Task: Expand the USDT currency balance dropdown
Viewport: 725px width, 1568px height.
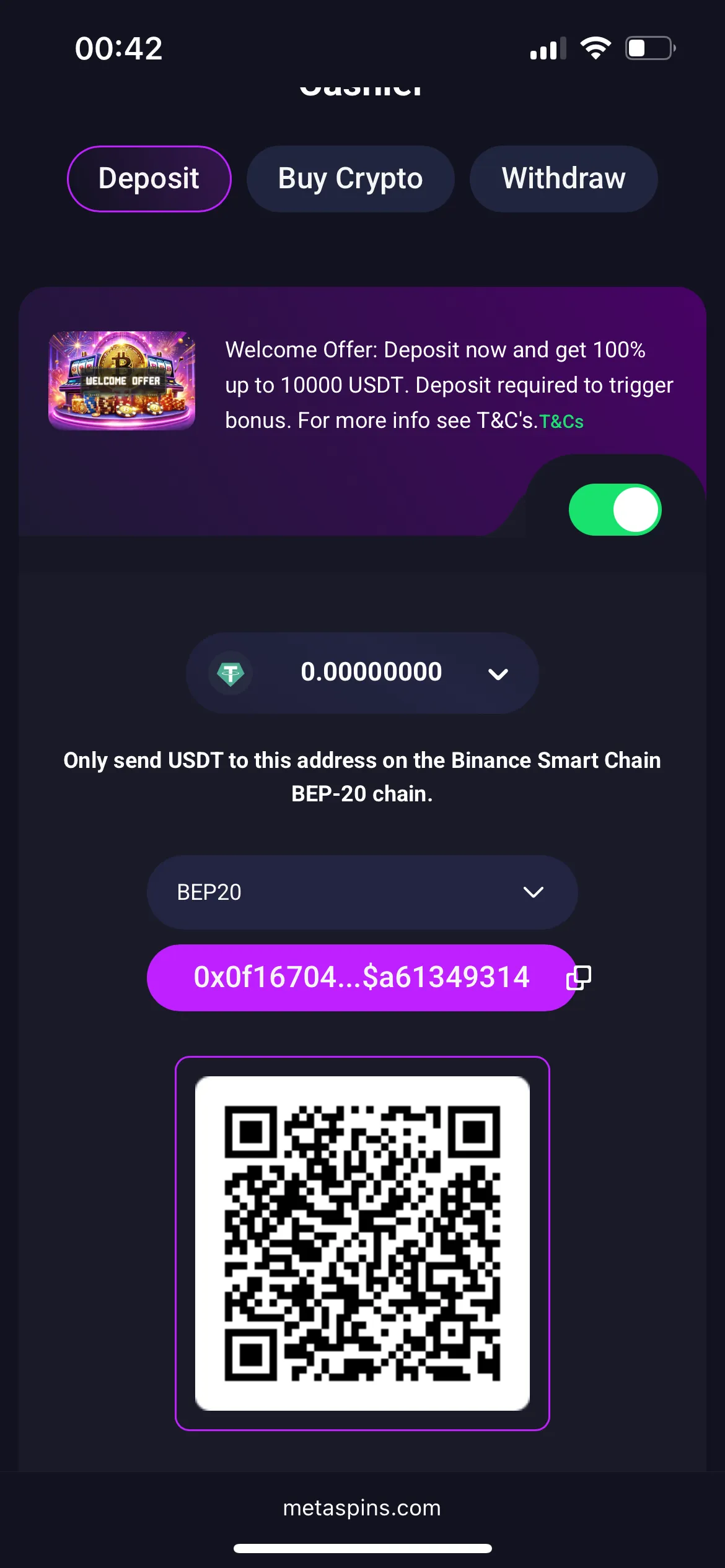Action: tap(362, 673)
